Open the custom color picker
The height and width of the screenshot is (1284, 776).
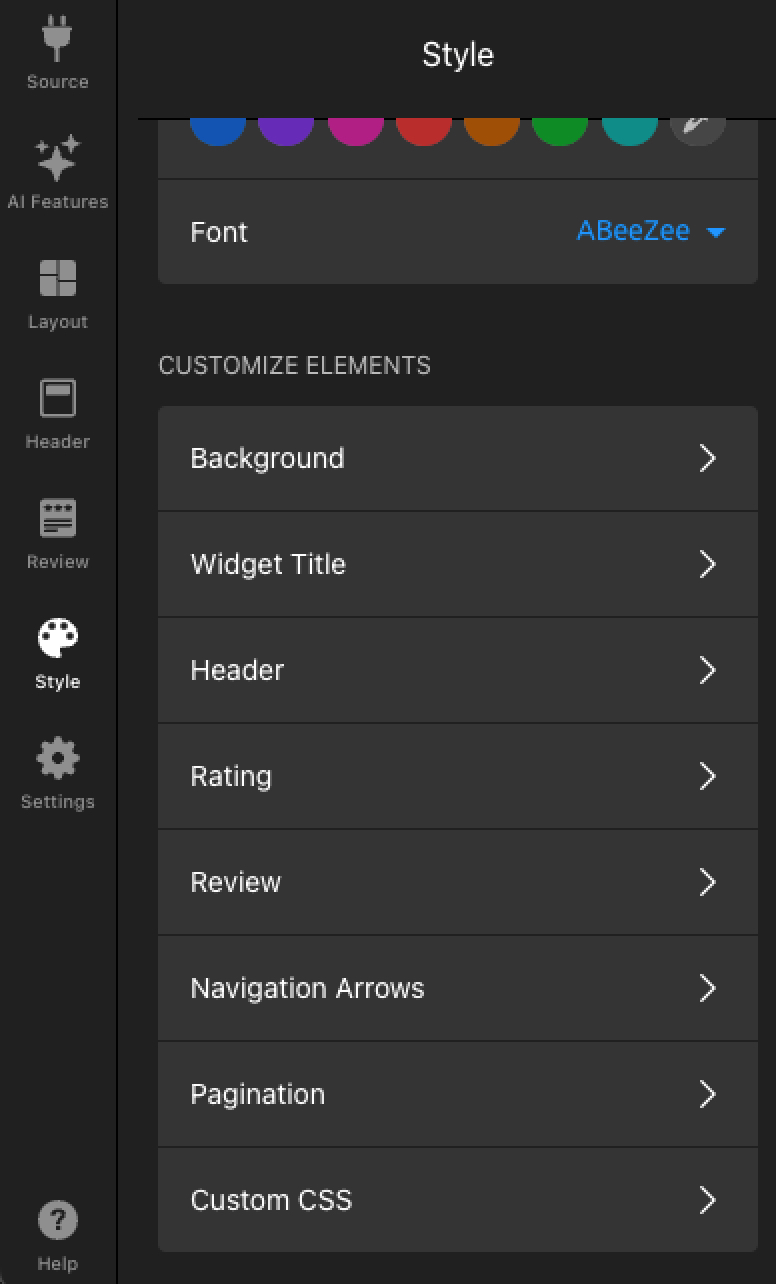click(x=697, y=130)
